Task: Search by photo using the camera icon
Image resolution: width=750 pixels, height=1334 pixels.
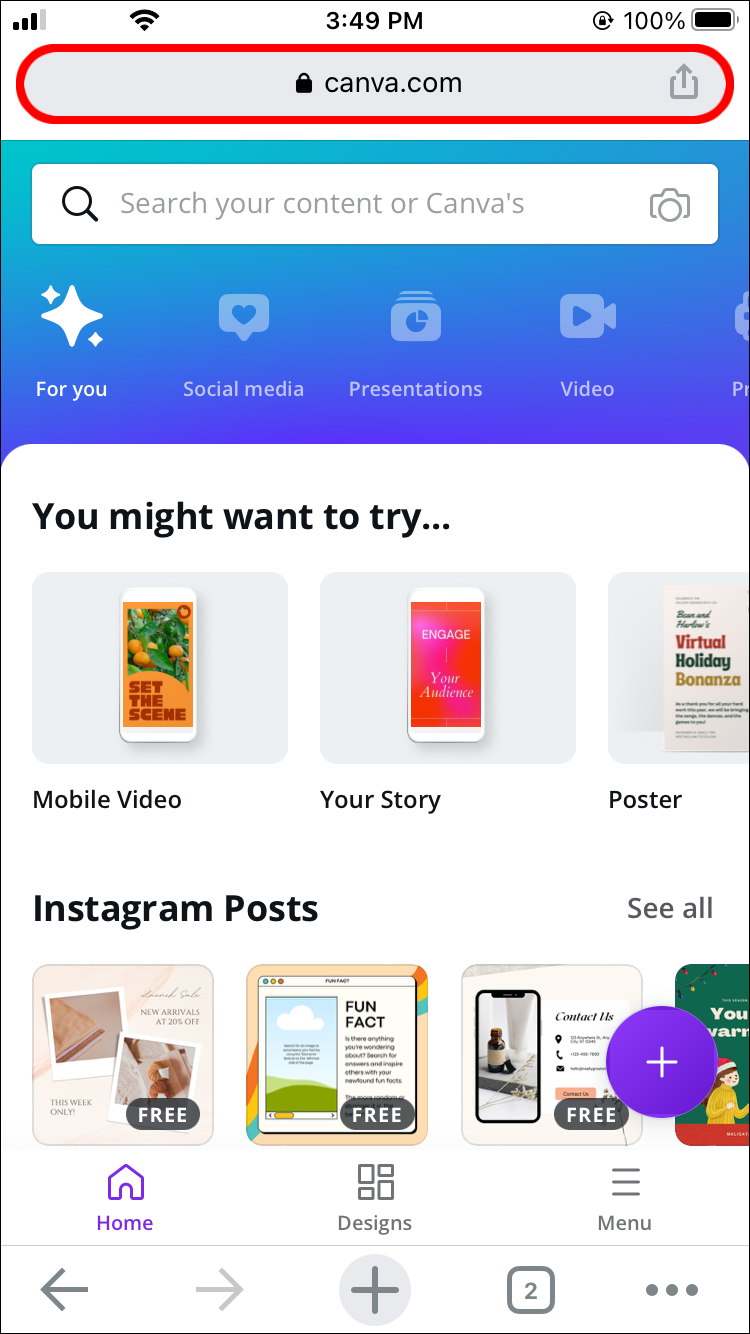Action: click(669, 205)
